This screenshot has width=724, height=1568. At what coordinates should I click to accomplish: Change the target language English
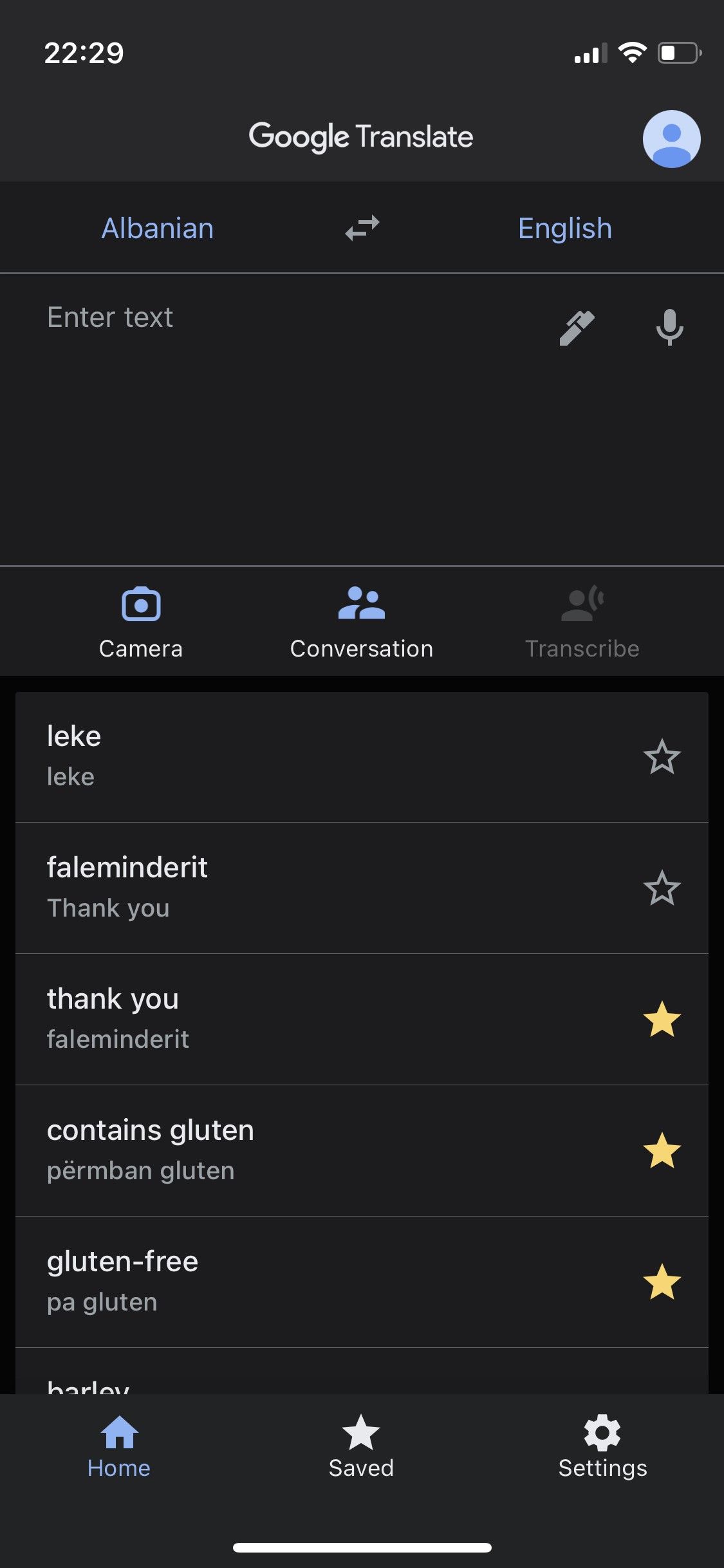565,229
